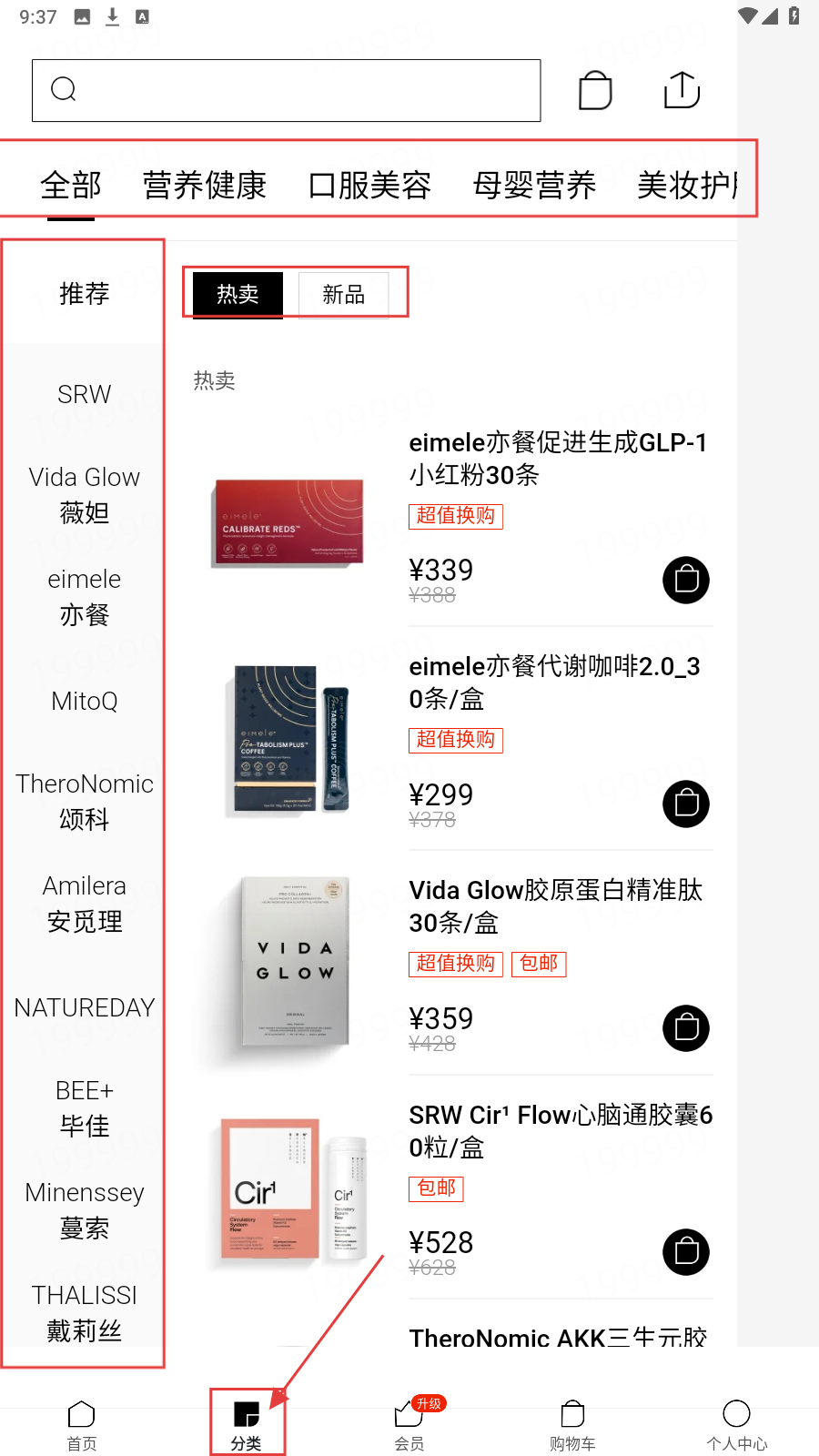
Task: Switch to the 营养健康 tab
Action: (205, 185)
